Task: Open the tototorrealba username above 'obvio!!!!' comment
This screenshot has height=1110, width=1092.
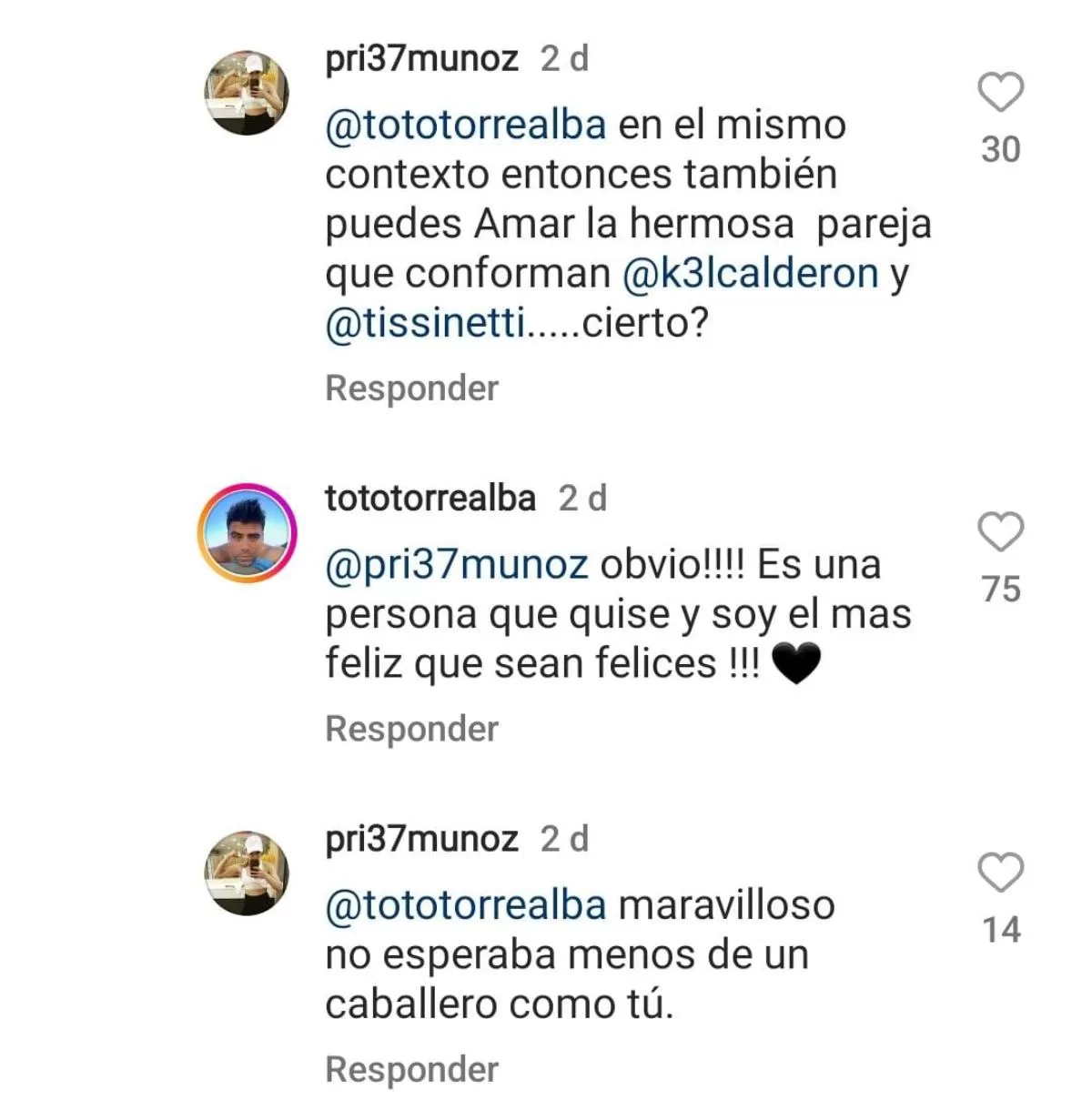Action: [x=430, y=499]
